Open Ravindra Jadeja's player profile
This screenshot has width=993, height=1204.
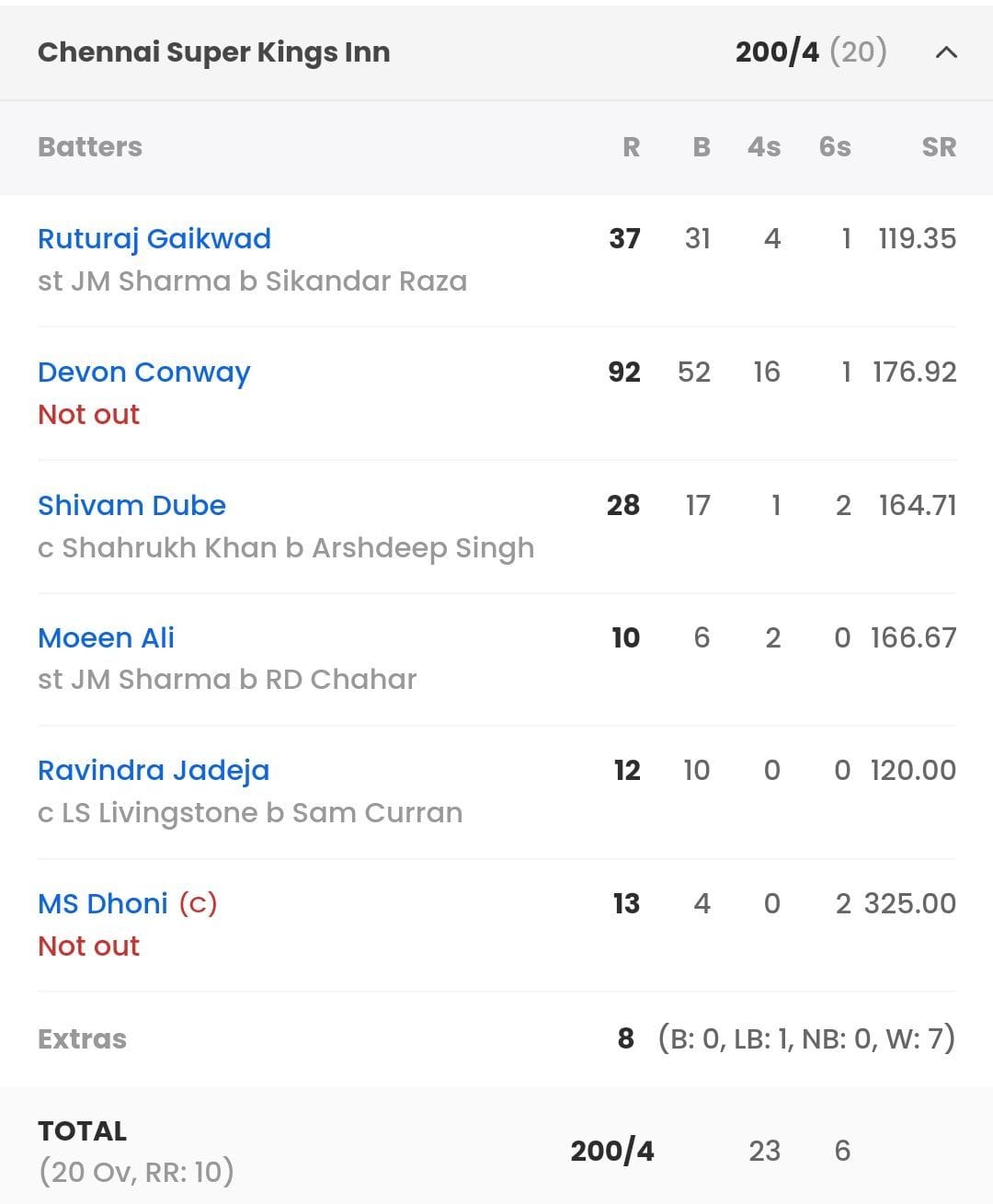tap(153, 770)
